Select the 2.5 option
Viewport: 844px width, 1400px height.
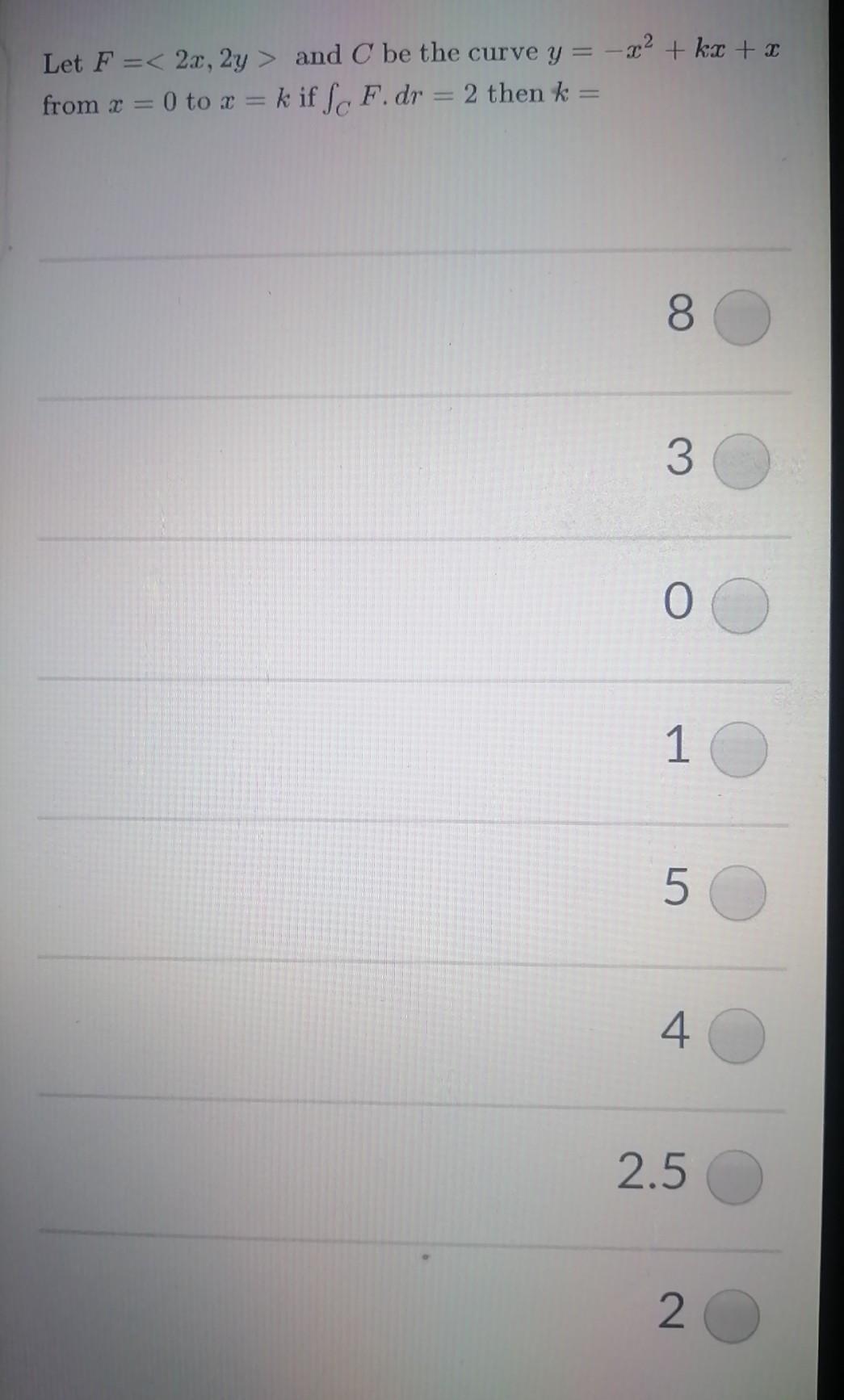(734, 1177)
